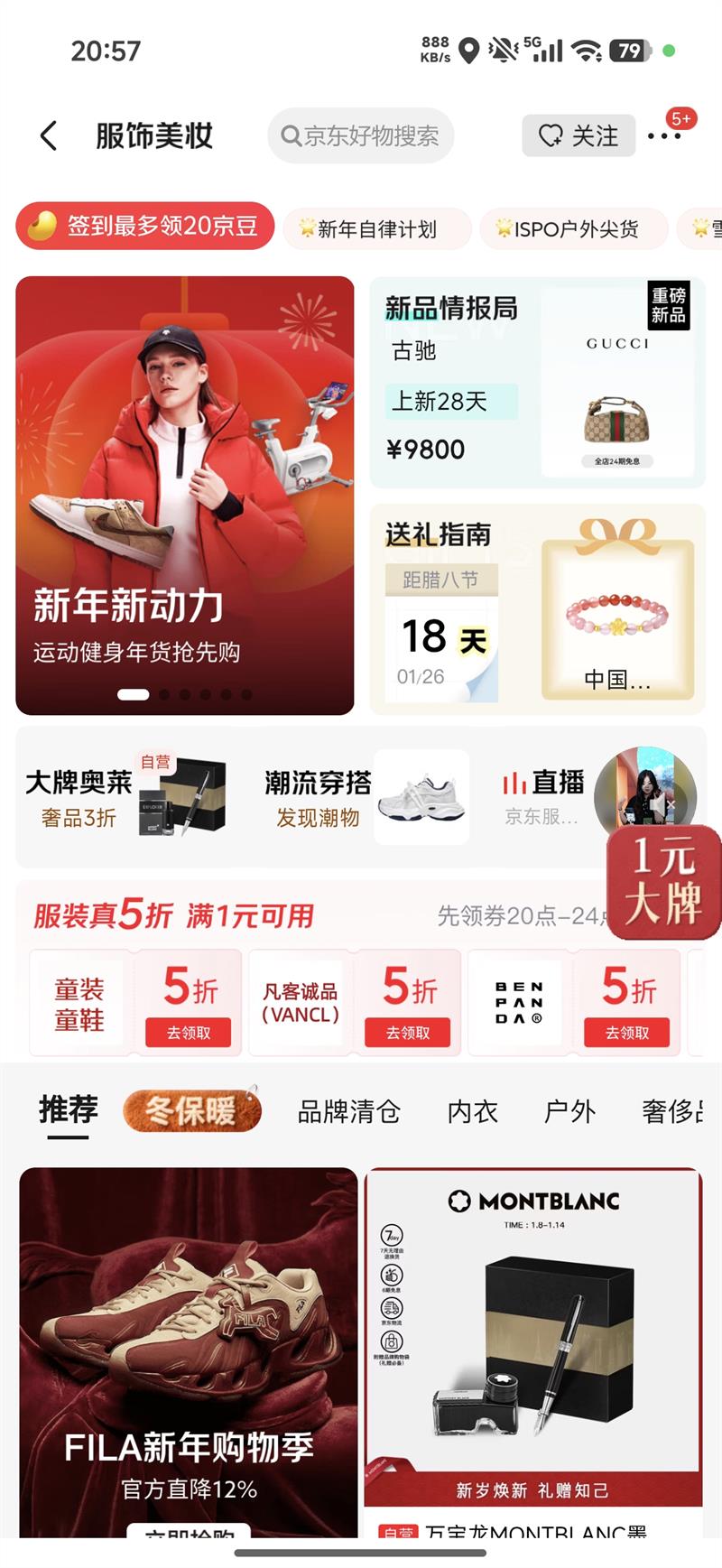The height and width of the screenshot is (1568, 722).
Task: Switch to the 品牌清仓 tab
Action: 348,1111
